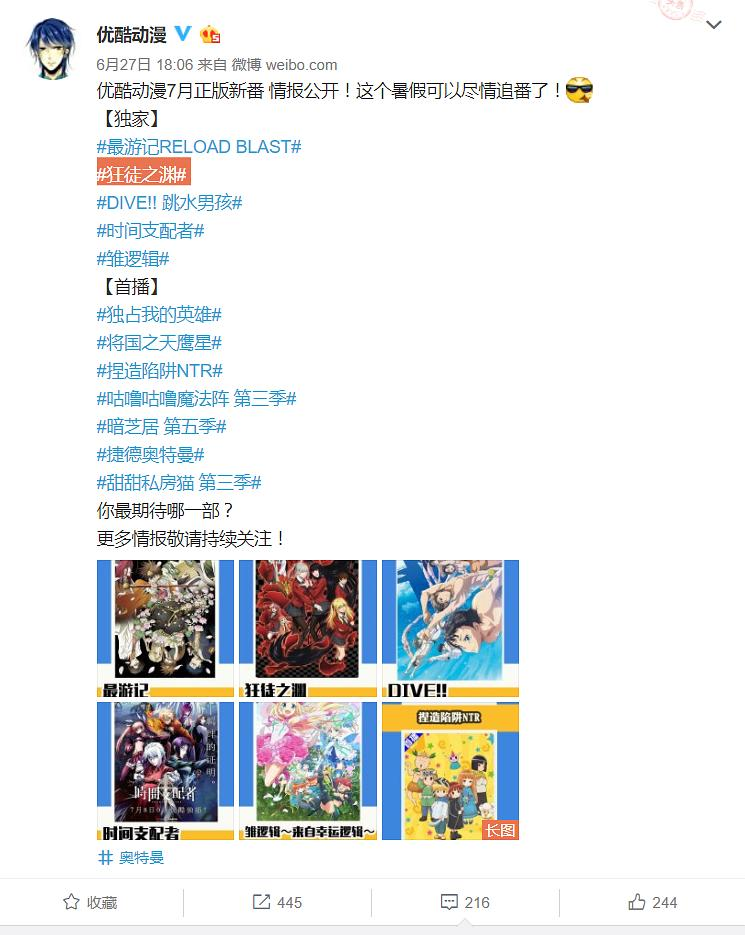Like this post with 244 likes

tap(652, 902)
